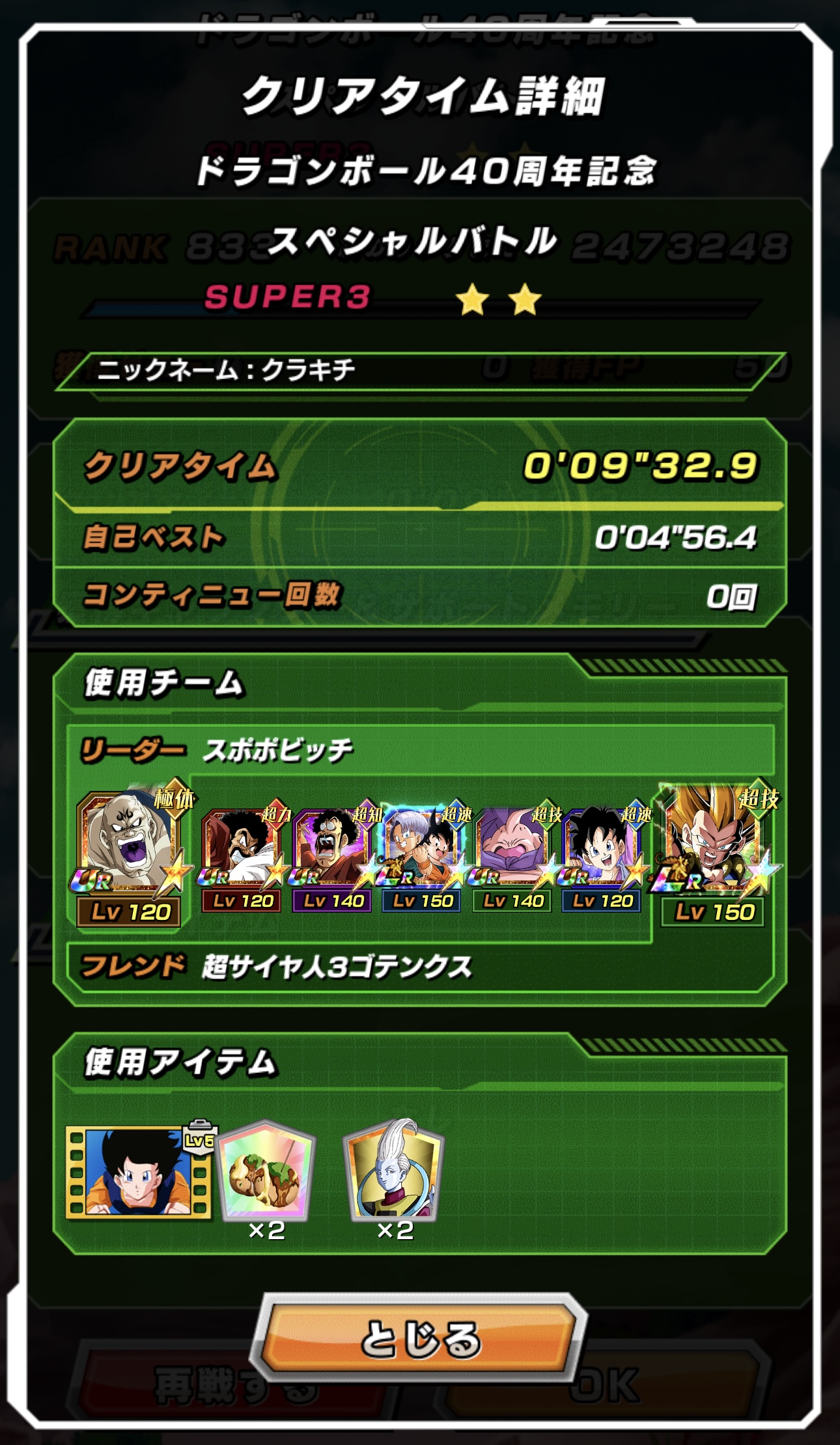Open the Whis support item
Viewport: 840px width, 1445px height.
[x=395, y=1170]
